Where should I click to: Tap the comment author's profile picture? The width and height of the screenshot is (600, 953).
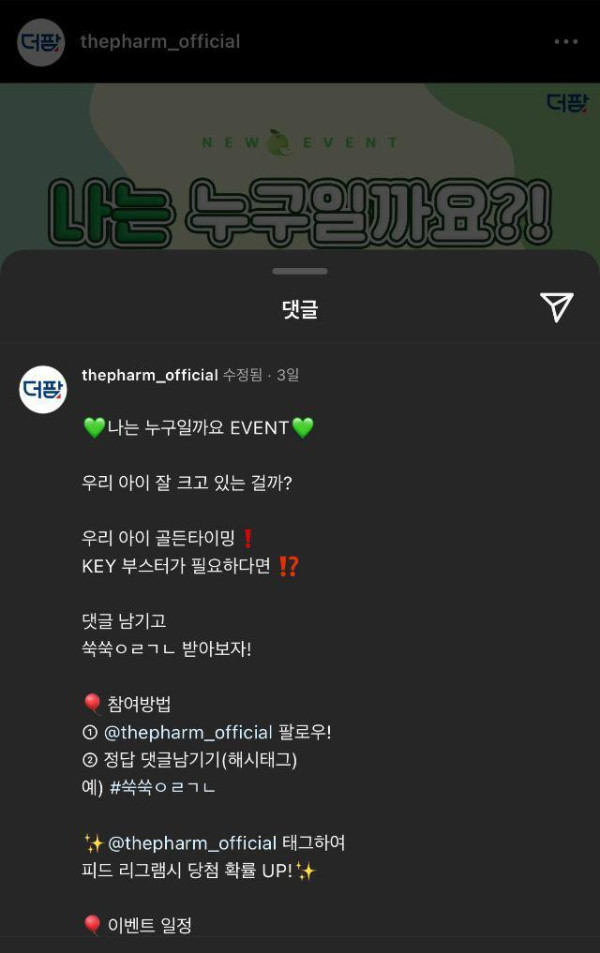(x=43, y=389)
